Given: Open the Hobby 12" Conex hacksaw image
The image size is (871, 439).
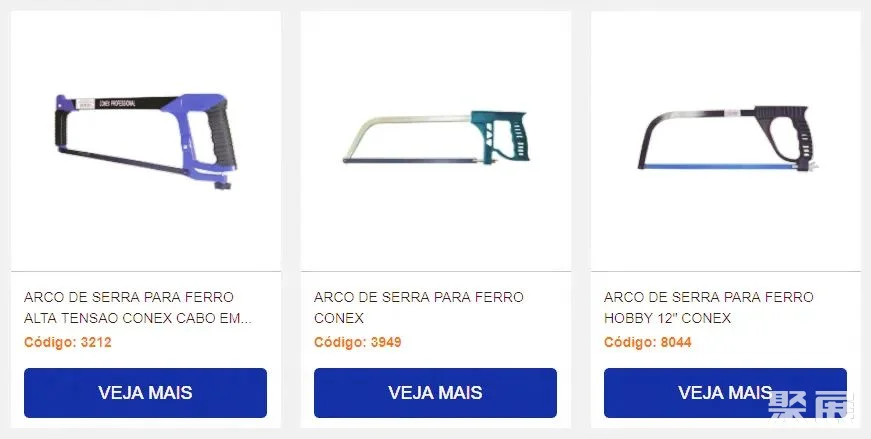Looking at the screenshot, I should tap(725, 139).
